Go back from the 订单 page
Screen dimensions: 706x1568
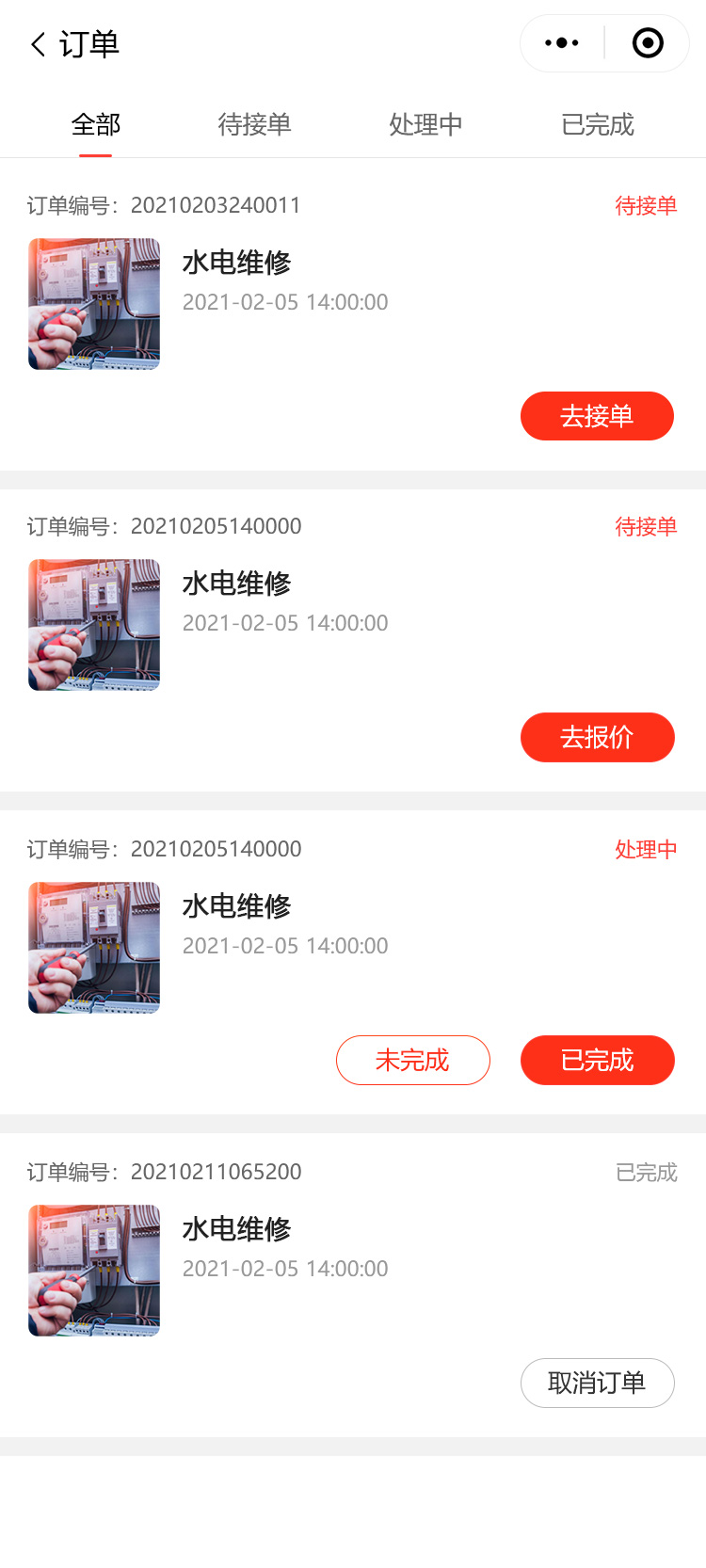[x=39, y=44]
